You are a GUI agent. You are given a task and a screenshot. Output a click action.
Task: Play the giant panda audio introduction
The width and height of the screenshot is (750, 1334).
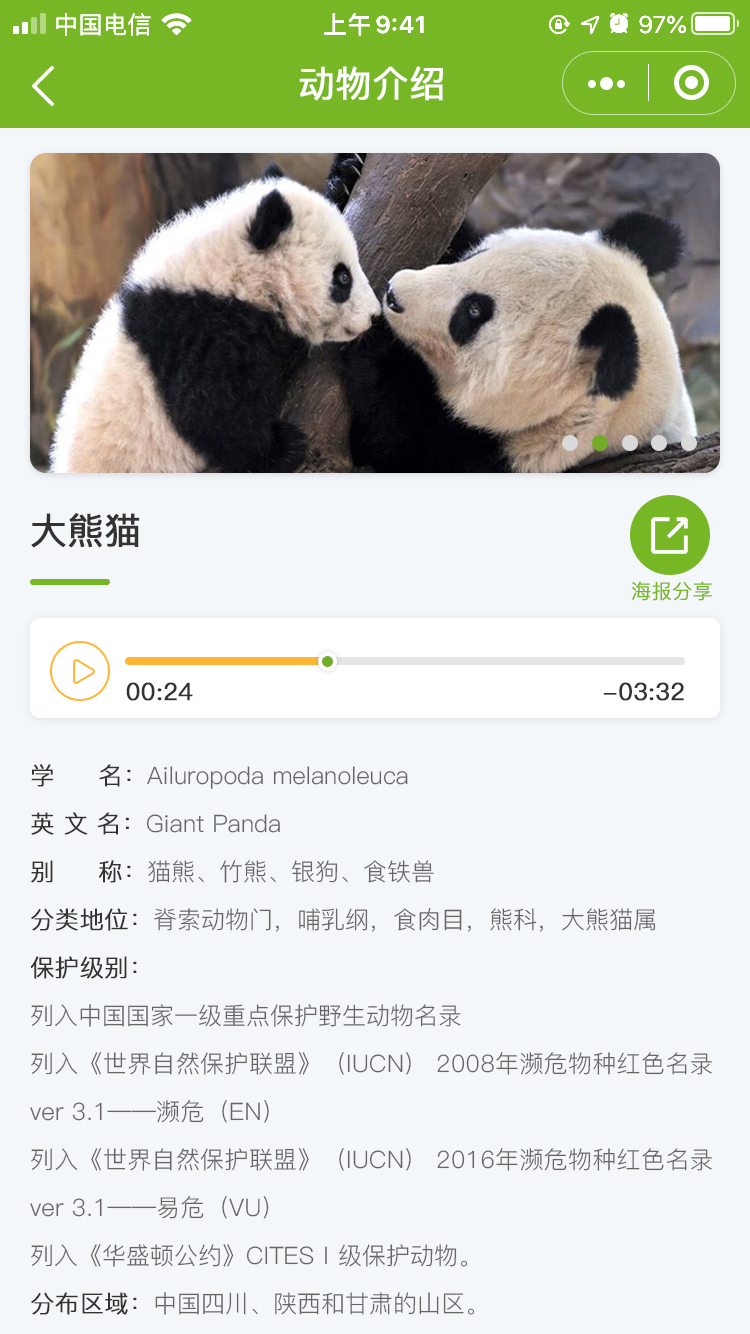pos(80,671)
